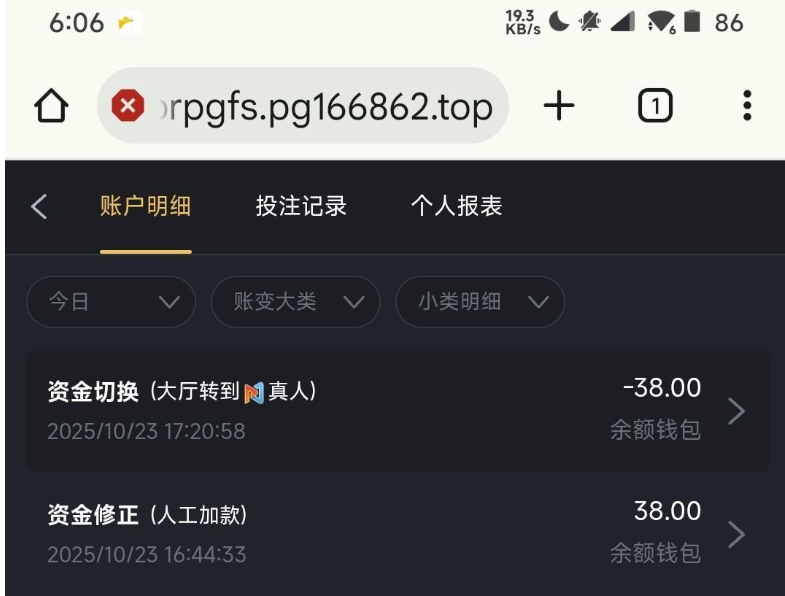Expand the 小类明细 filter dropdown
Viewport: 785px width, 596px height.
pos(481,302)
